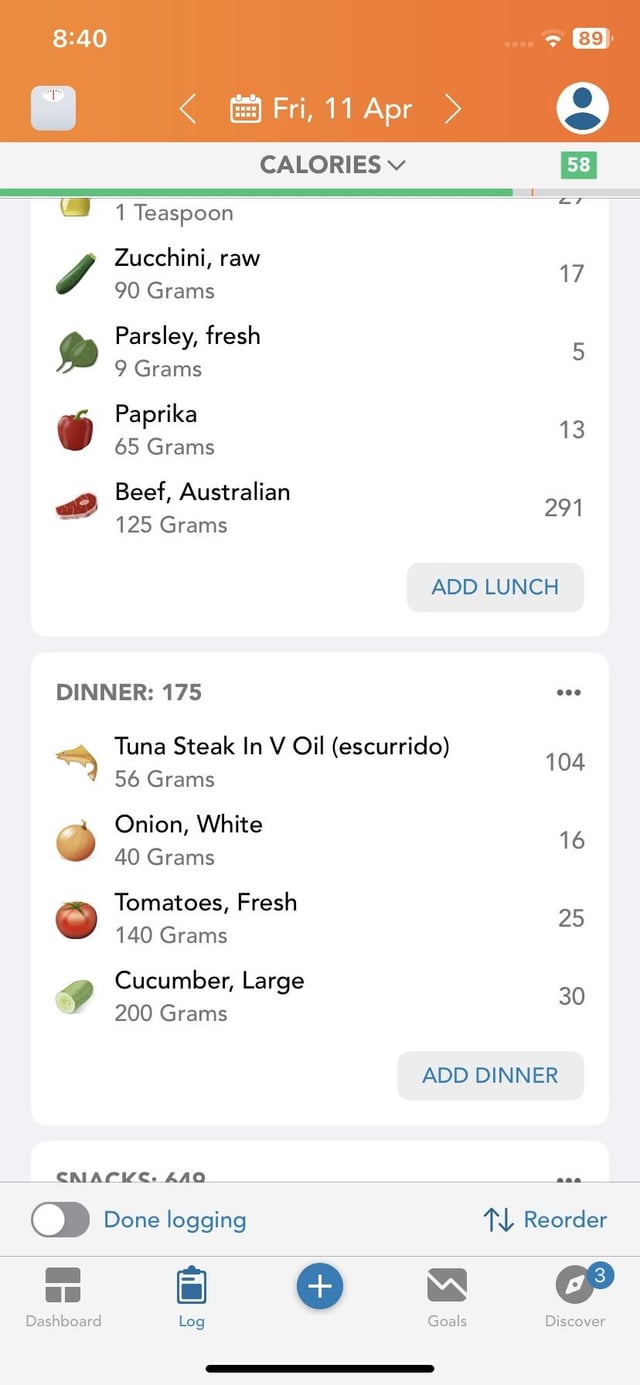Open the Onion, White entry
The image size is (640, 1385).
click(320, 840)
